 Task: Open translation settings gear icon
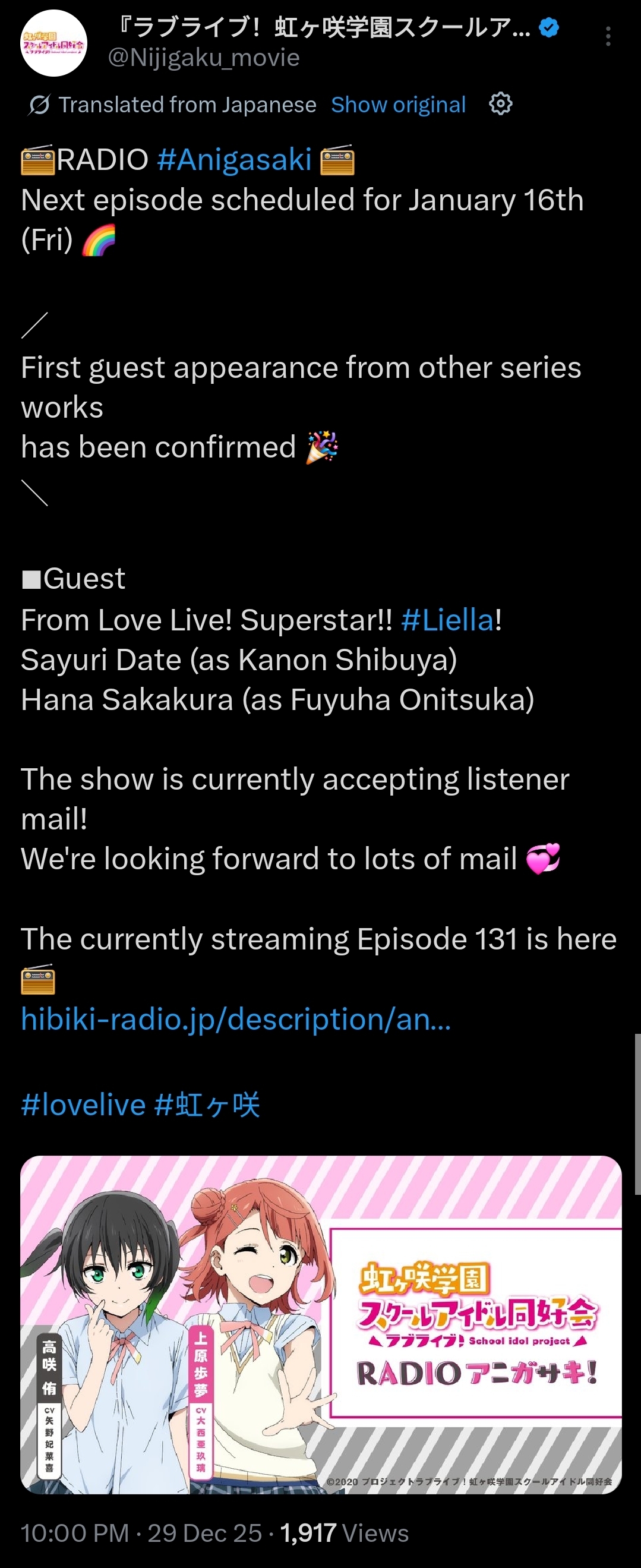pos(500,104)
